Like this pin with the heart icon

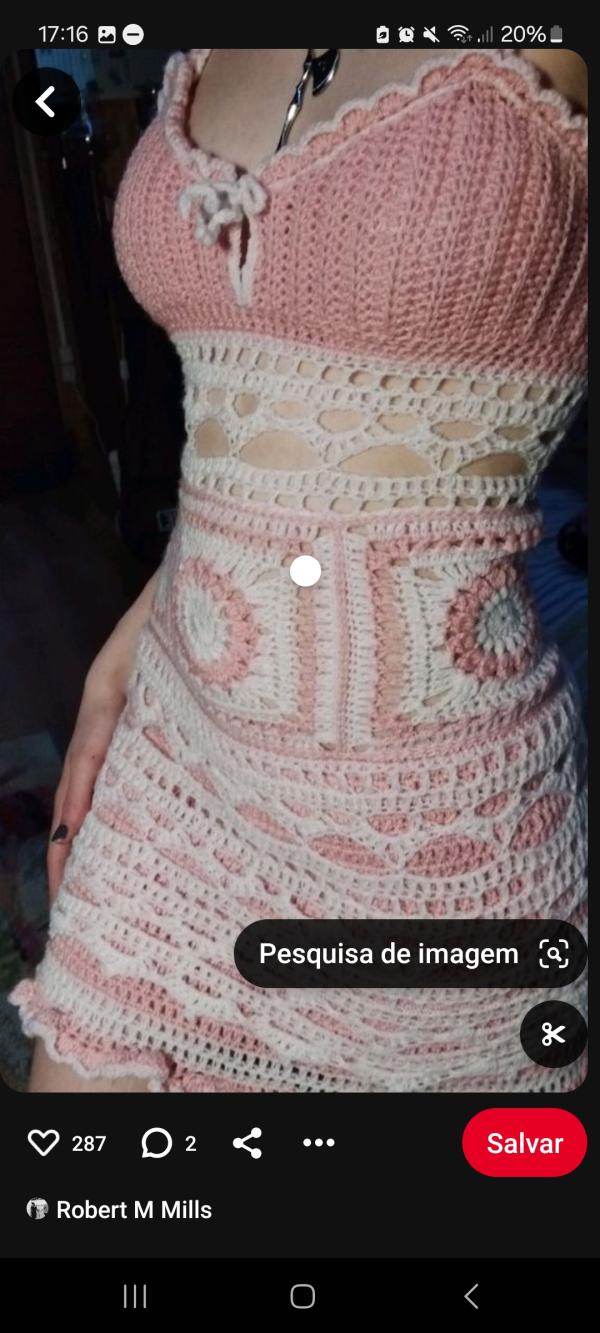coord(43,1143)
